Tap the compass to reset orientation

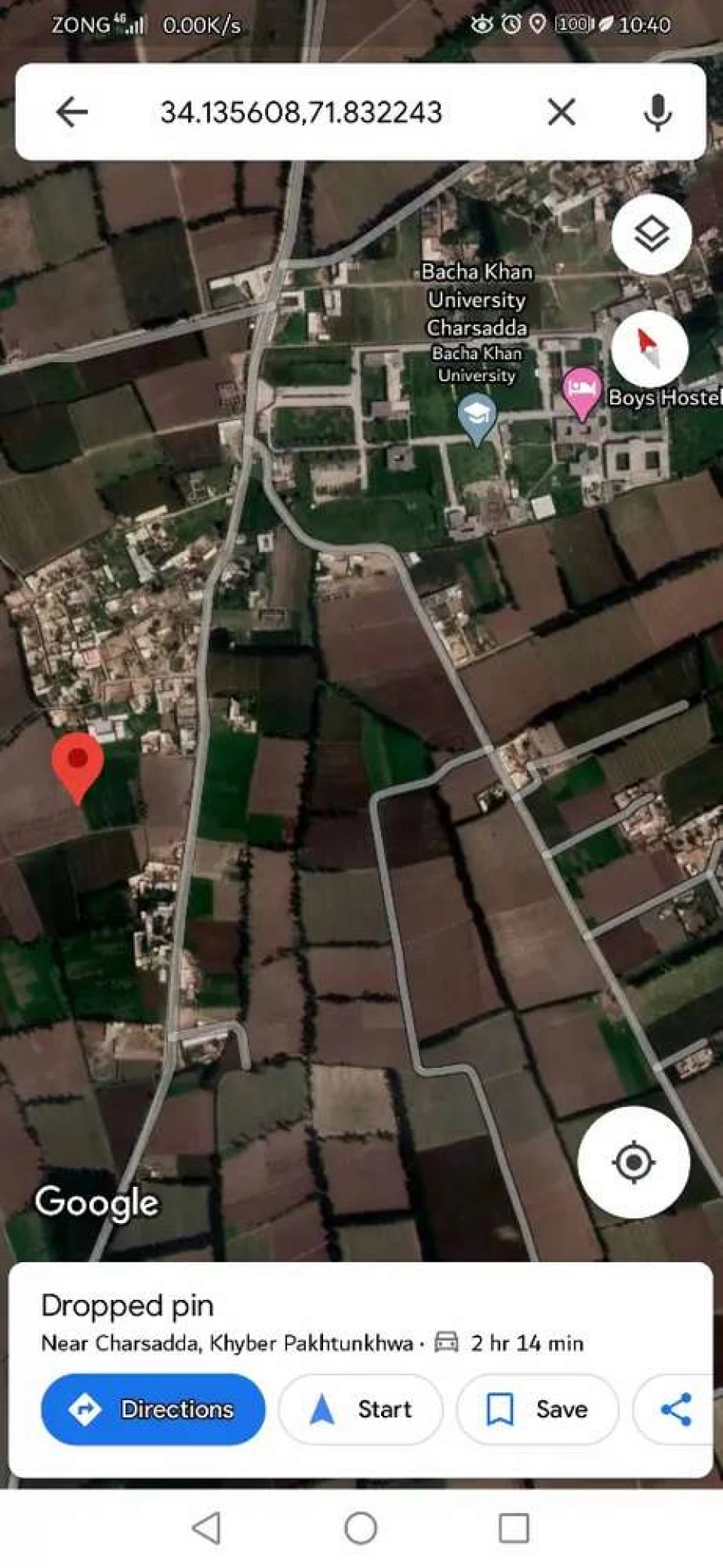tap(649, 349)
